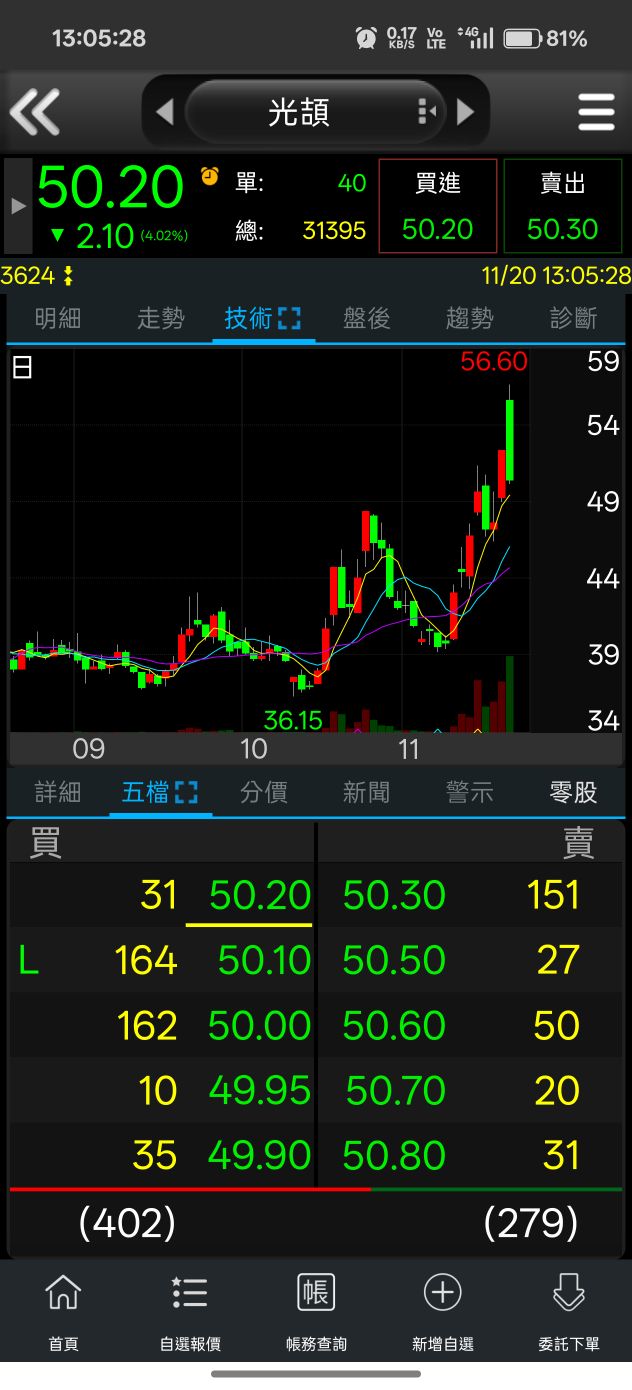This screenshot has height=1390, width=632.
Task: Open the hamburger menu
Action: pos(596,112)
